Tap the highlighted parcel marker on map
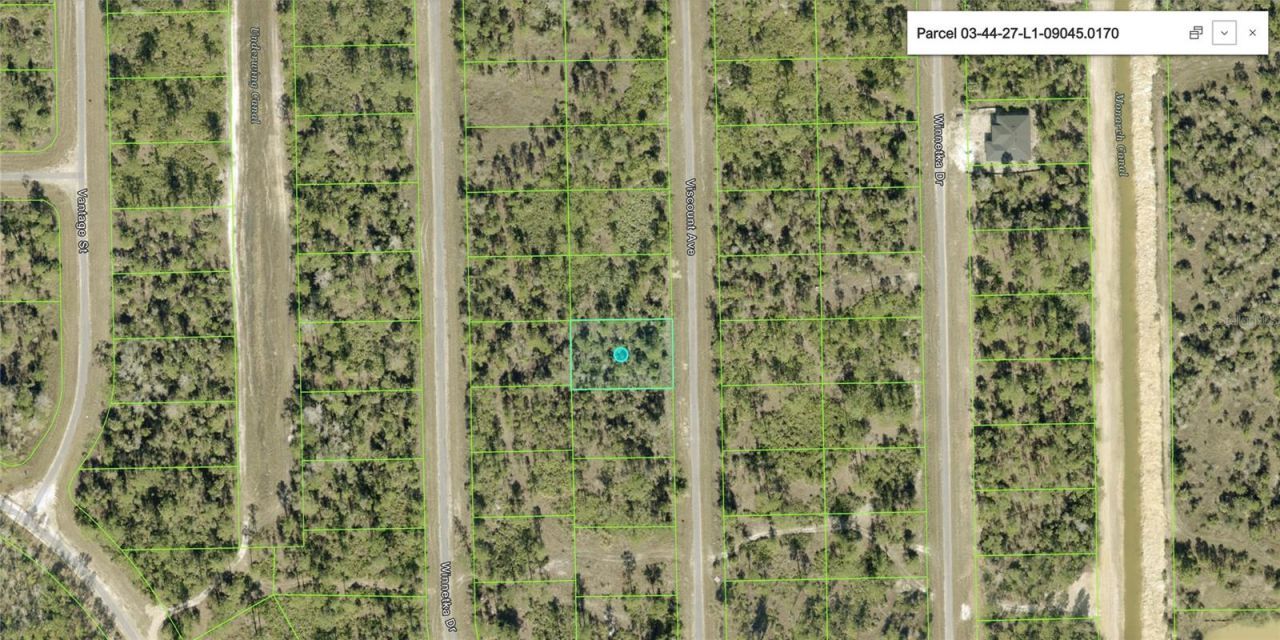 (x=620, y=354)
